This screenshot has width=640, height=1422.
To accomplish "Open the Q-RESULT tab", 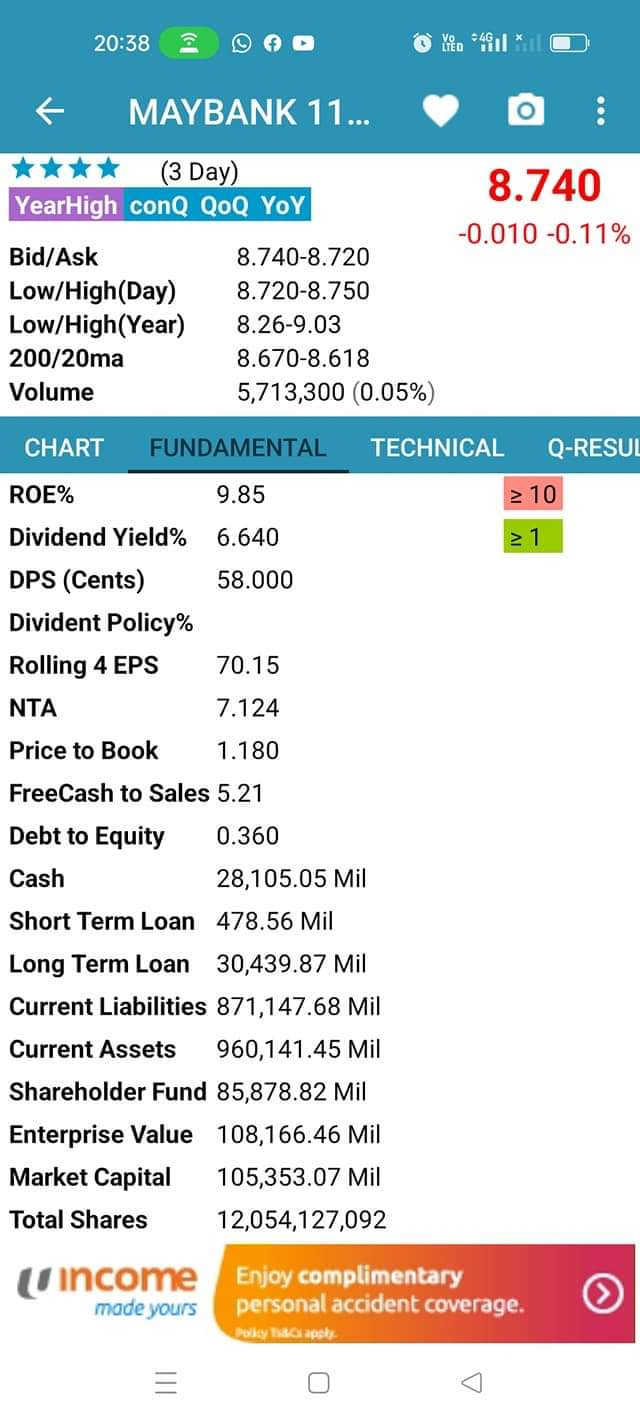I will 593,448.
